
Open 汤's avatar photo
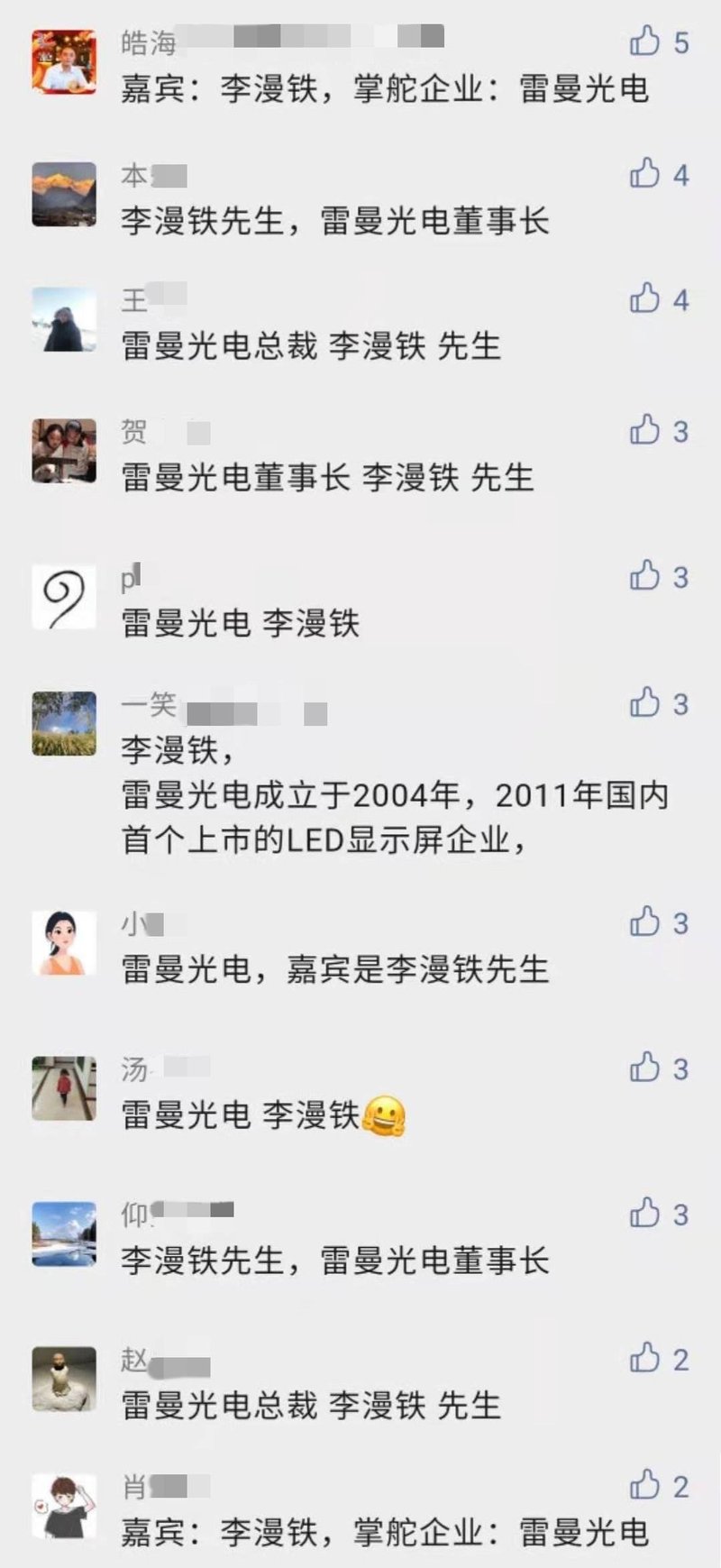click(63, 1087)
